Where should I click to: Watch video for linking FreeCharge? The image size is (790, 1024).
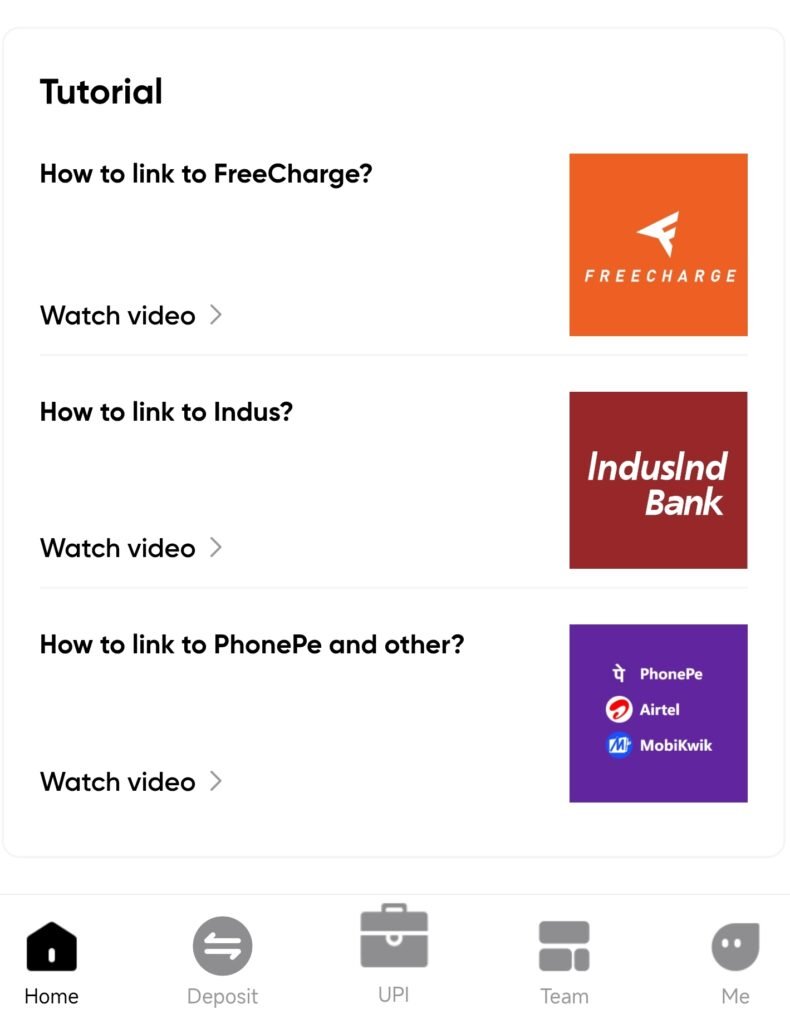[130, 316]
